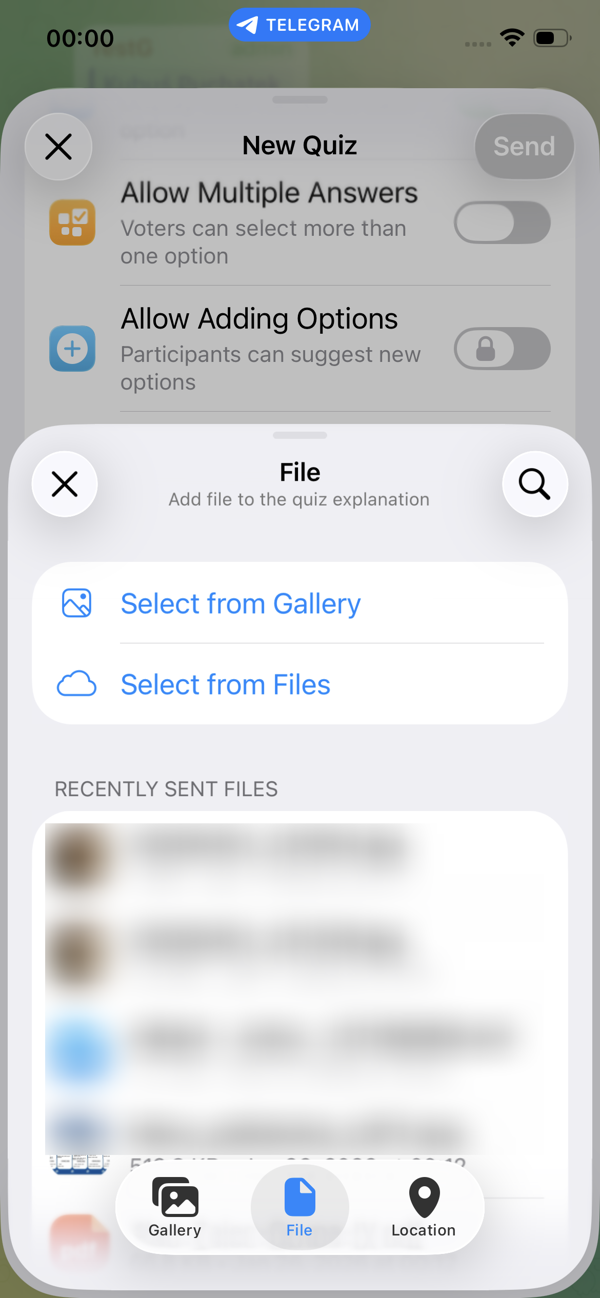Toggle Allow Adding Options
The height and width of the screenshot is (1298, 600).
502,349
